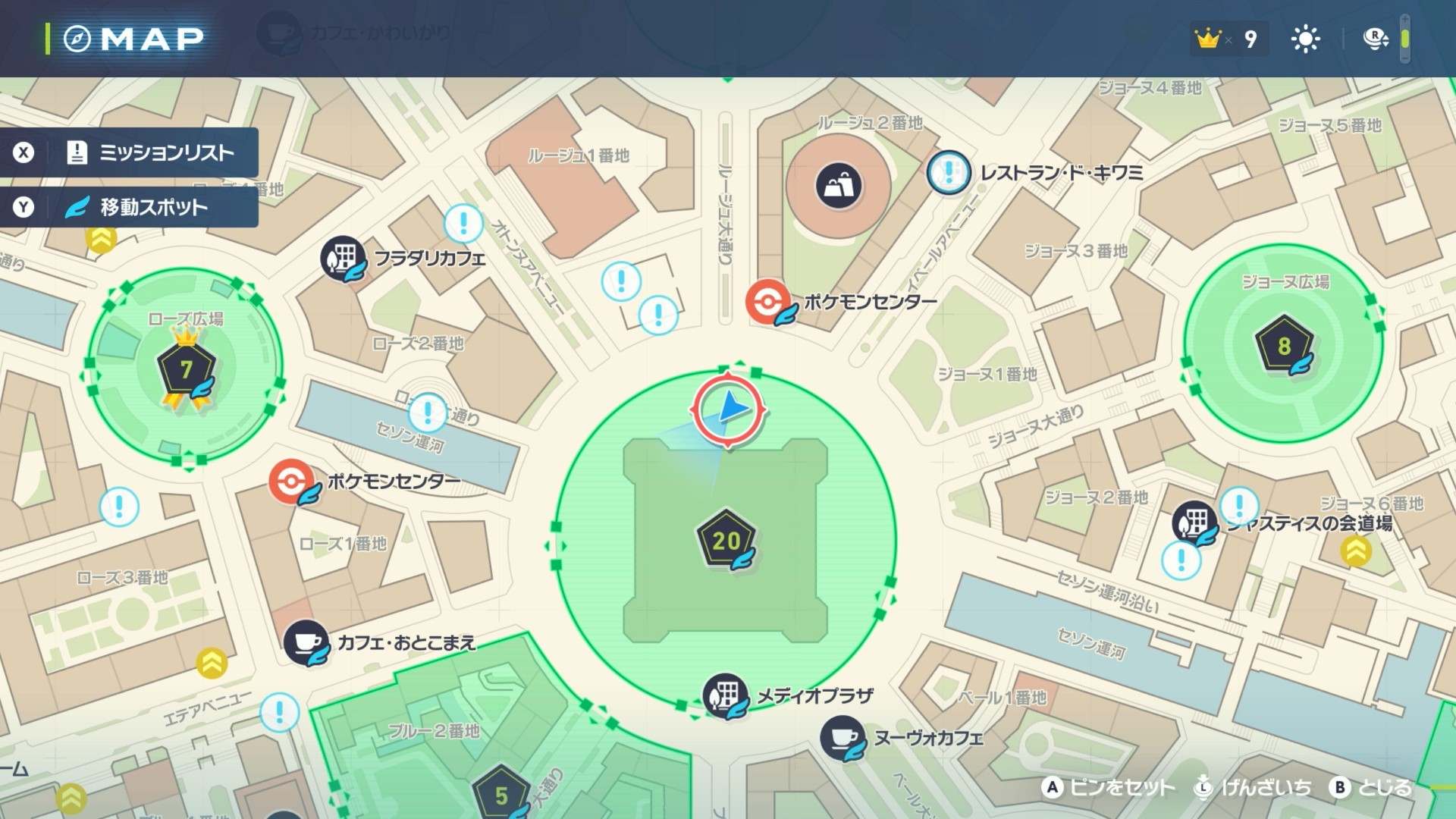Select the ポケモンセンター marker near ルージュ大通り
The height and width of the screenshot is (819, 1456).
click(x=768, y=302)
